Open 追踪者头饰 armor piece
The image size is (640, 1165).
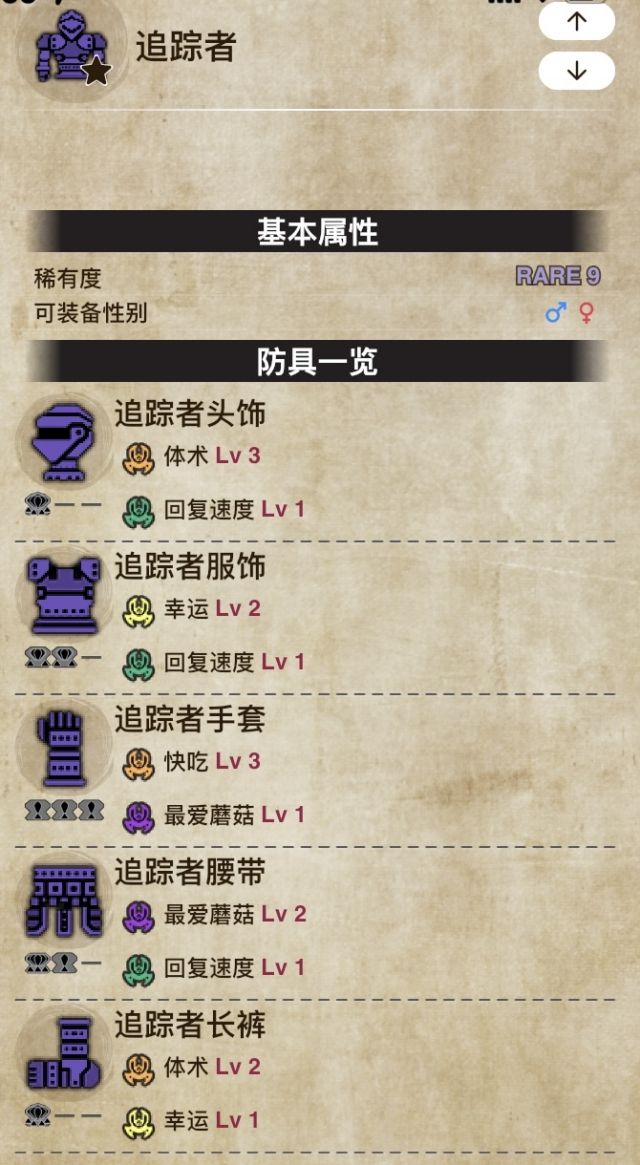(190, 414)
